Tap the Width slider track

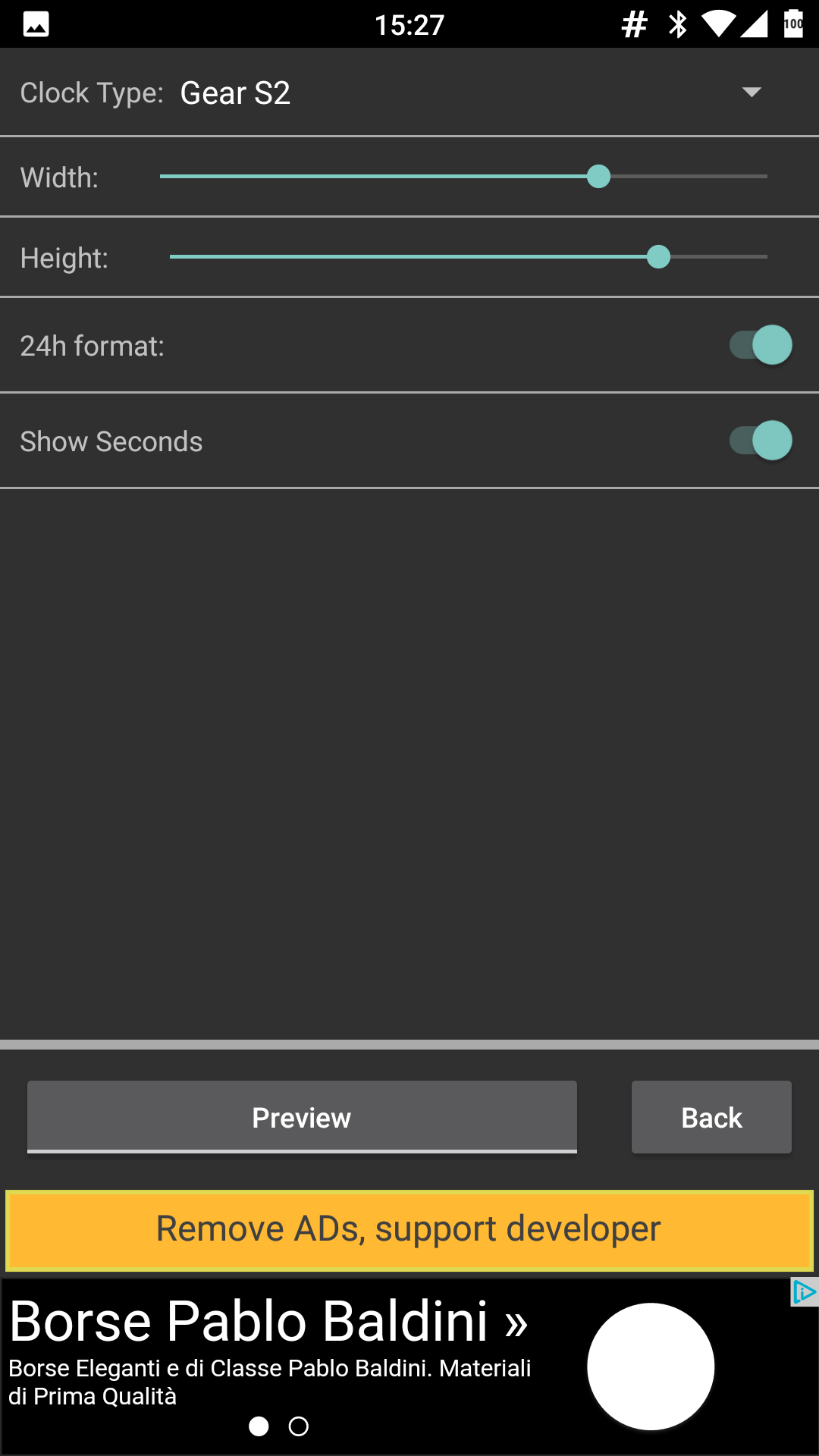click(463, 177)
